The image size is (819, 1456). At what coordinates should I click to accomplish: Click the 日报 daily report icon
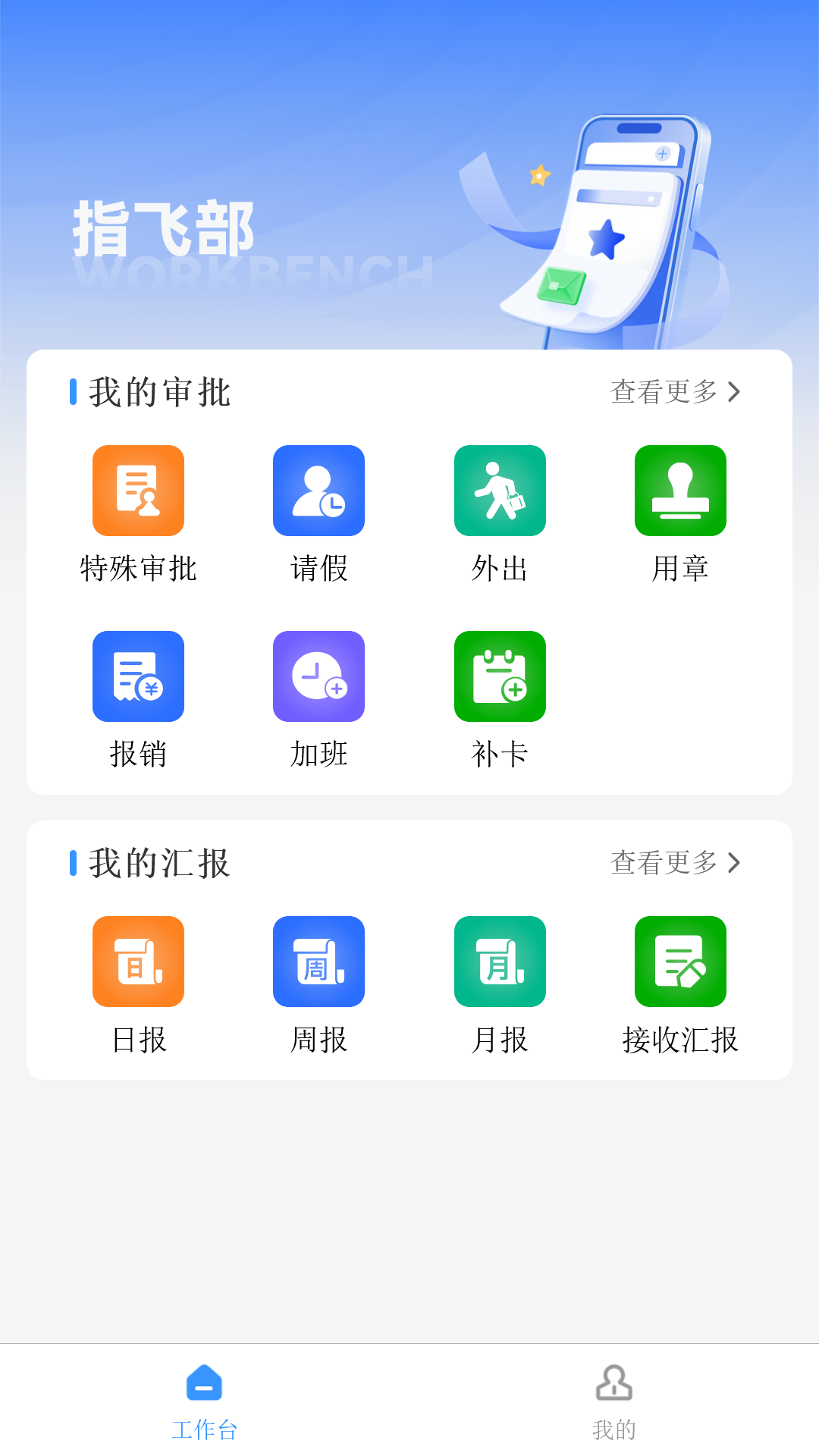[x=138, y=961]
